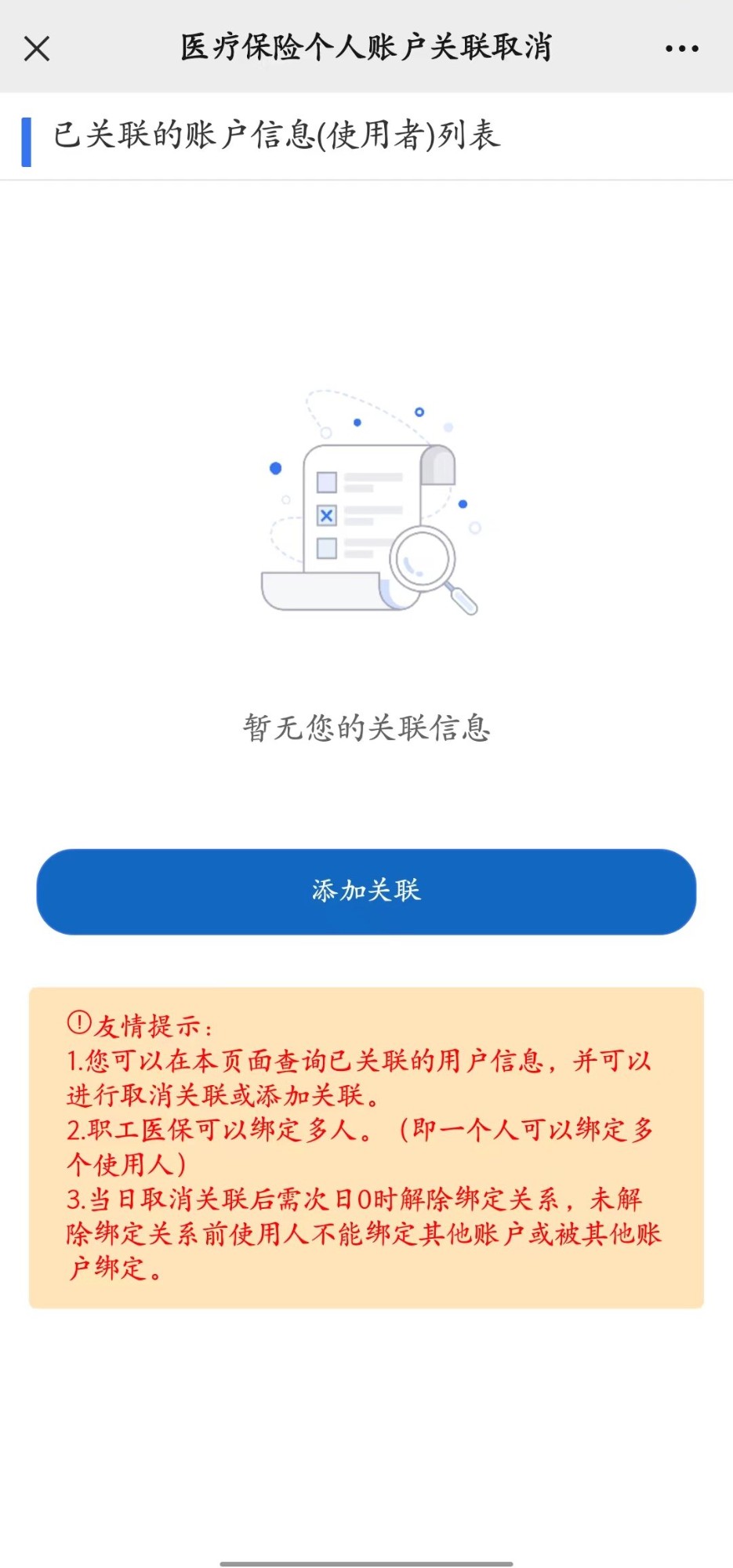Close the 医疗保险个人账户关联取消 page
The height and width of the screenshot is (1568, 733).
pos(37,49)
